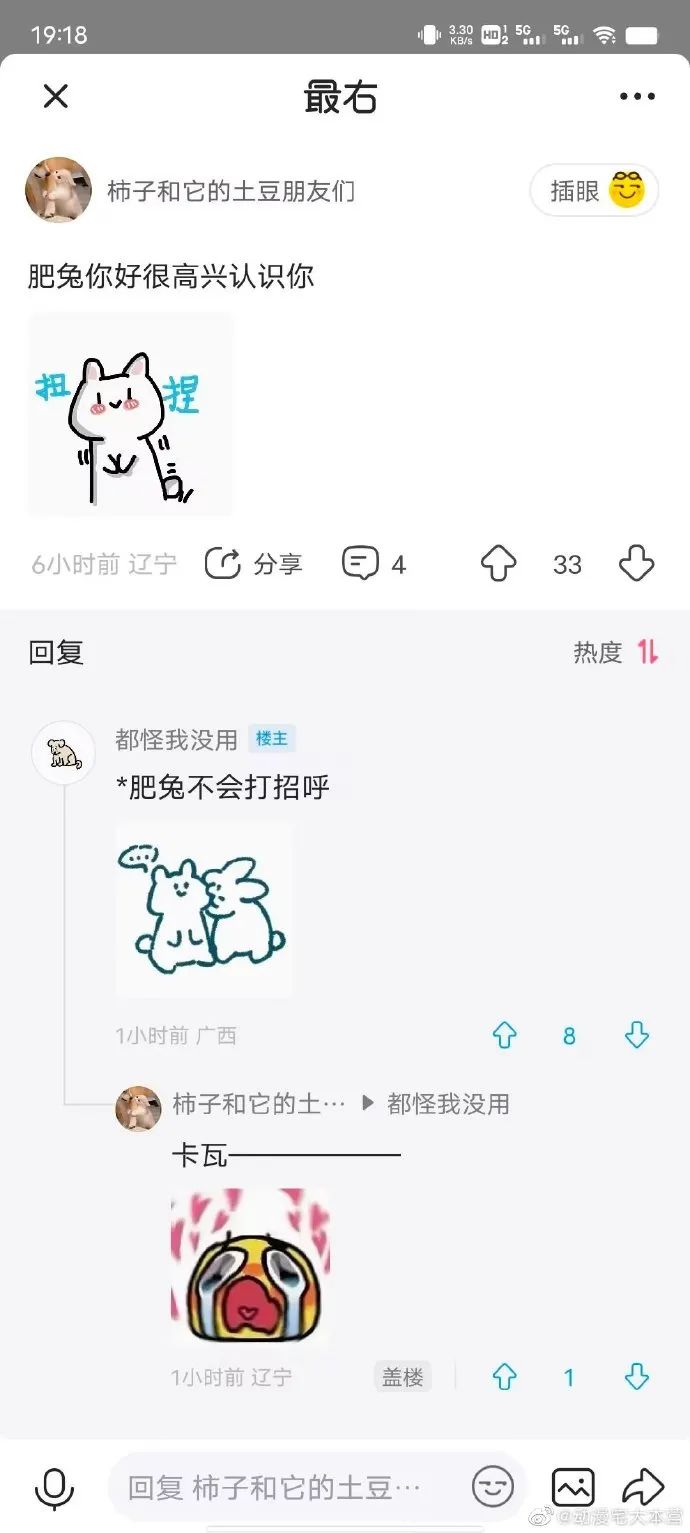Screen dimensions: 690x1533
Task: Upvote the main post with 33 likes
Action: pos(499,564)
